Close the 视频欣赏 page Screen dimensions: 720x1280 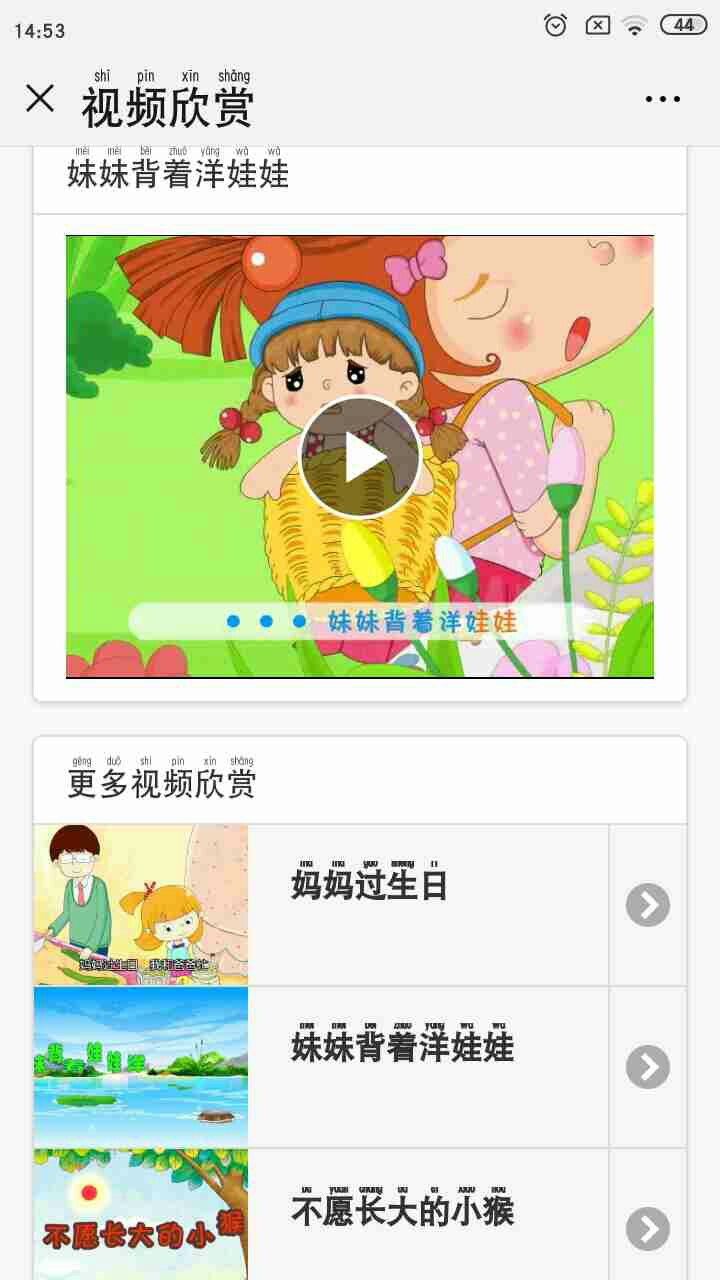[40, 98]
